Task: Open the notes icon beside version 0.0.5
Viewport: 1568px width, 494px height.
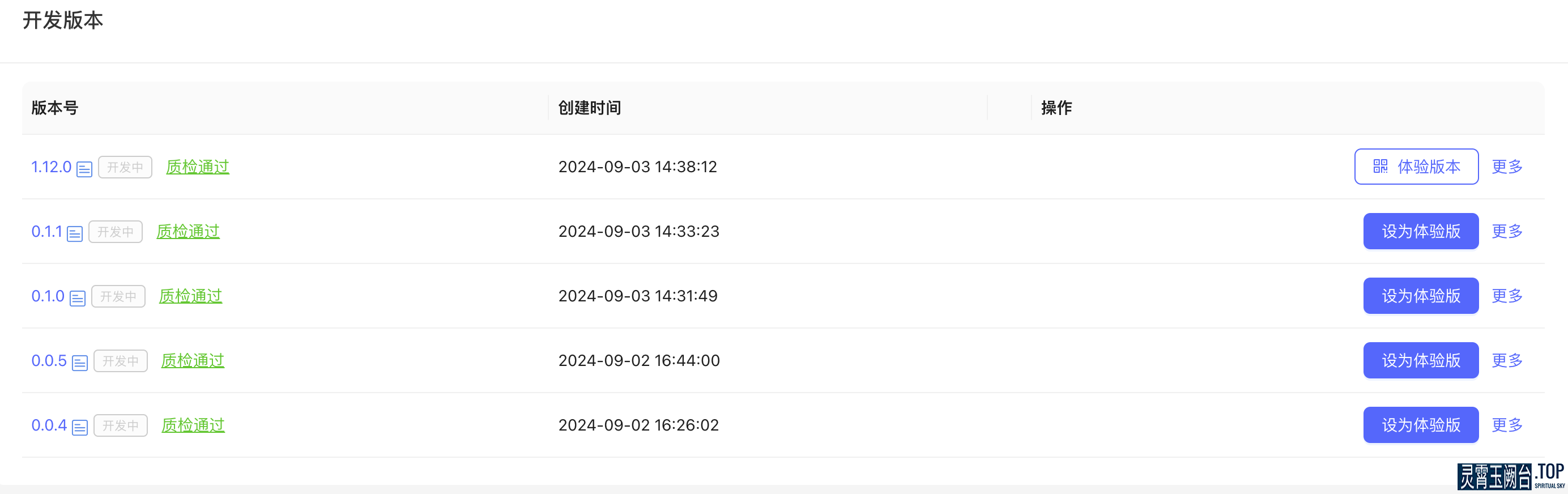Action: 80,363
